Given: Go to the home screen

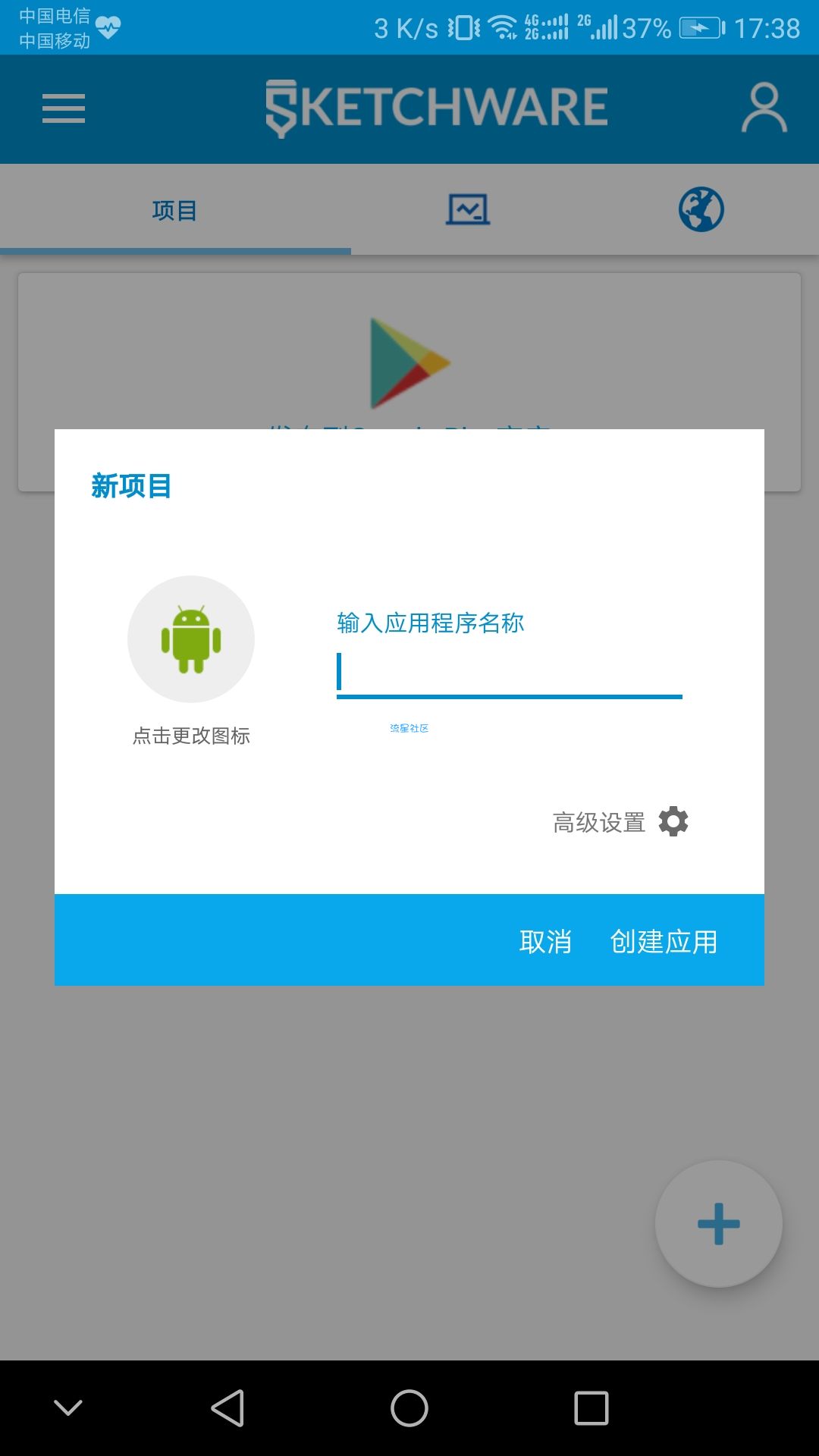Looking at the screenshot, I should 409,1408.
